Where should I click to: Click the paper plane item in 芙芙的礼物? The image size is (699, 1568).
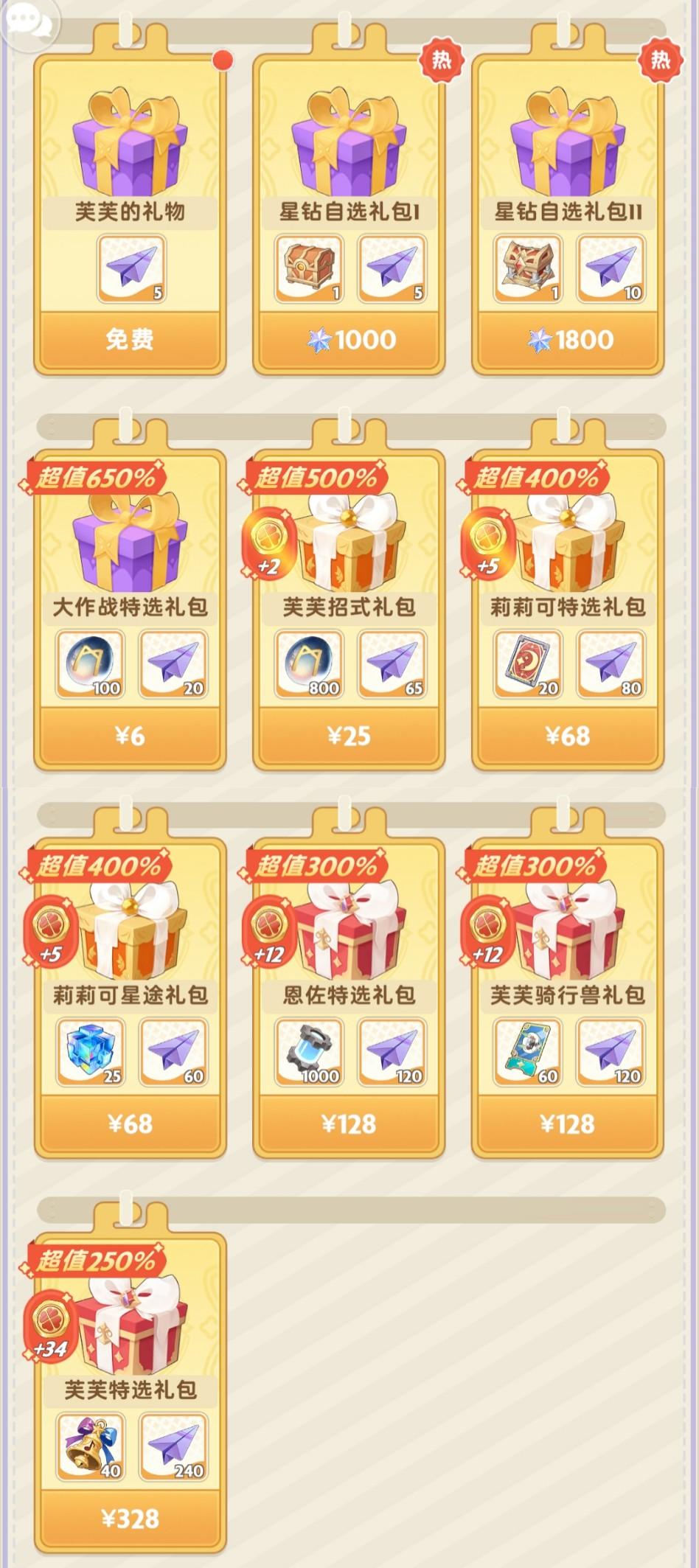130,269
